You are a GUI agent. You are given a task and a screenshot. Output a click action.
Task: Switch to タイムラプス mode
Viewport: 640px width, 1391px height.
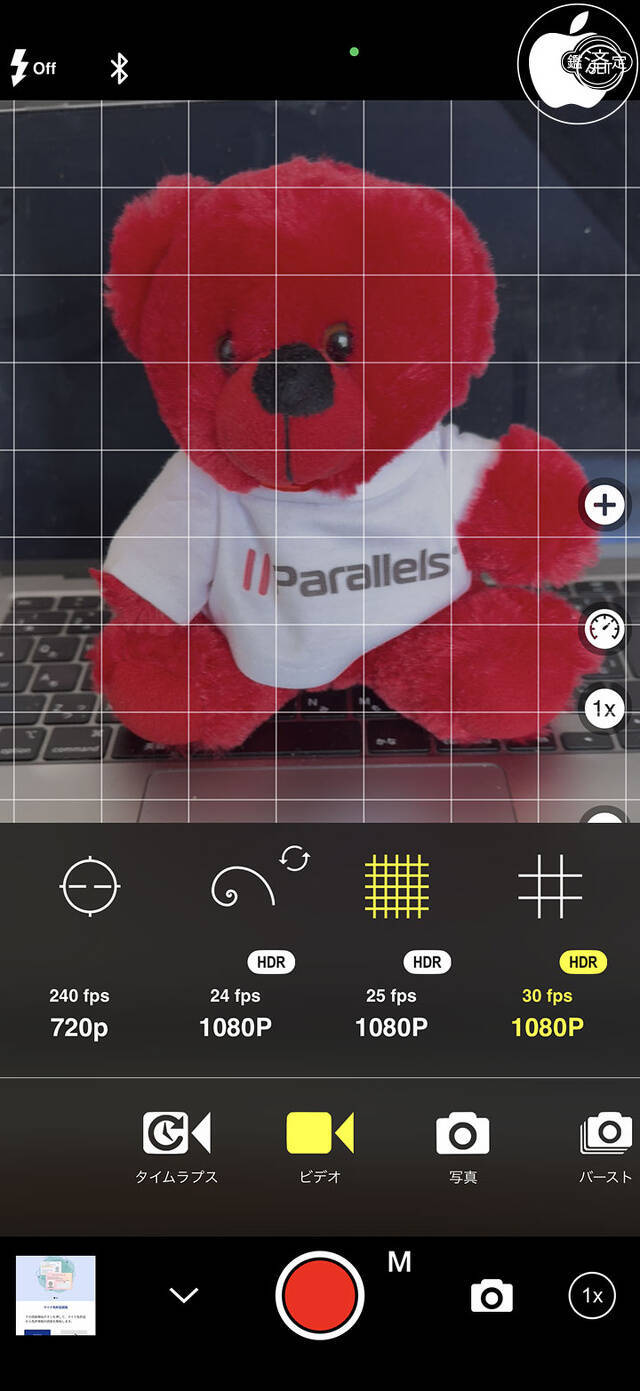[x=176, y=1146]
